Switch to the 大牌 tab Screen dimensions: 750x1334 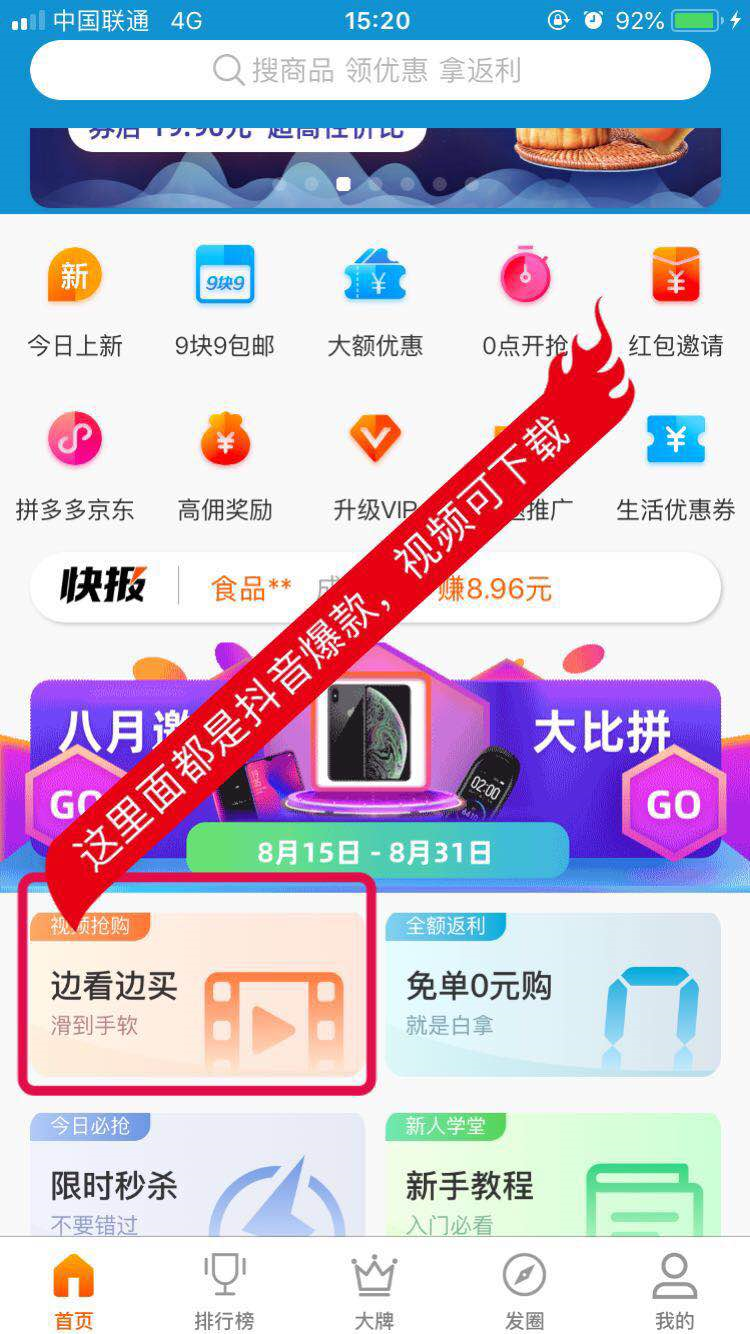point(374,1291)
